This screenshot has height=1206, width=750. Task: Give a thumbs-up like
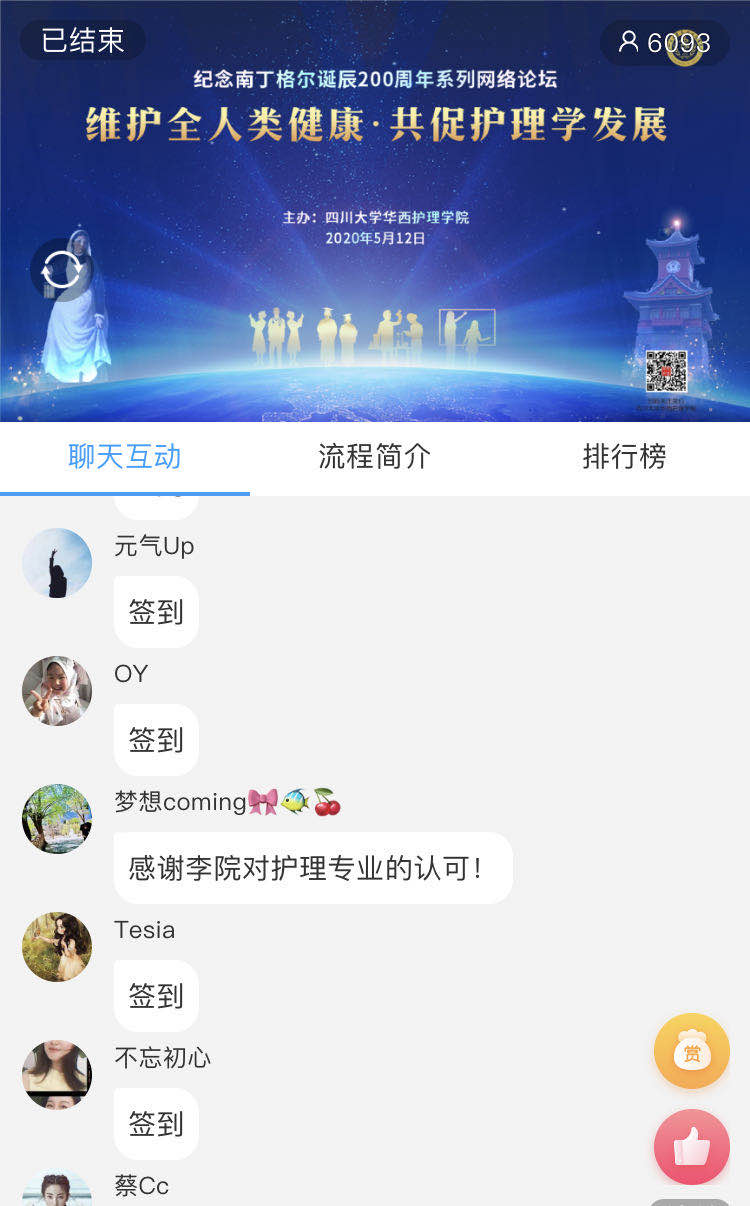pos(691,1146)
